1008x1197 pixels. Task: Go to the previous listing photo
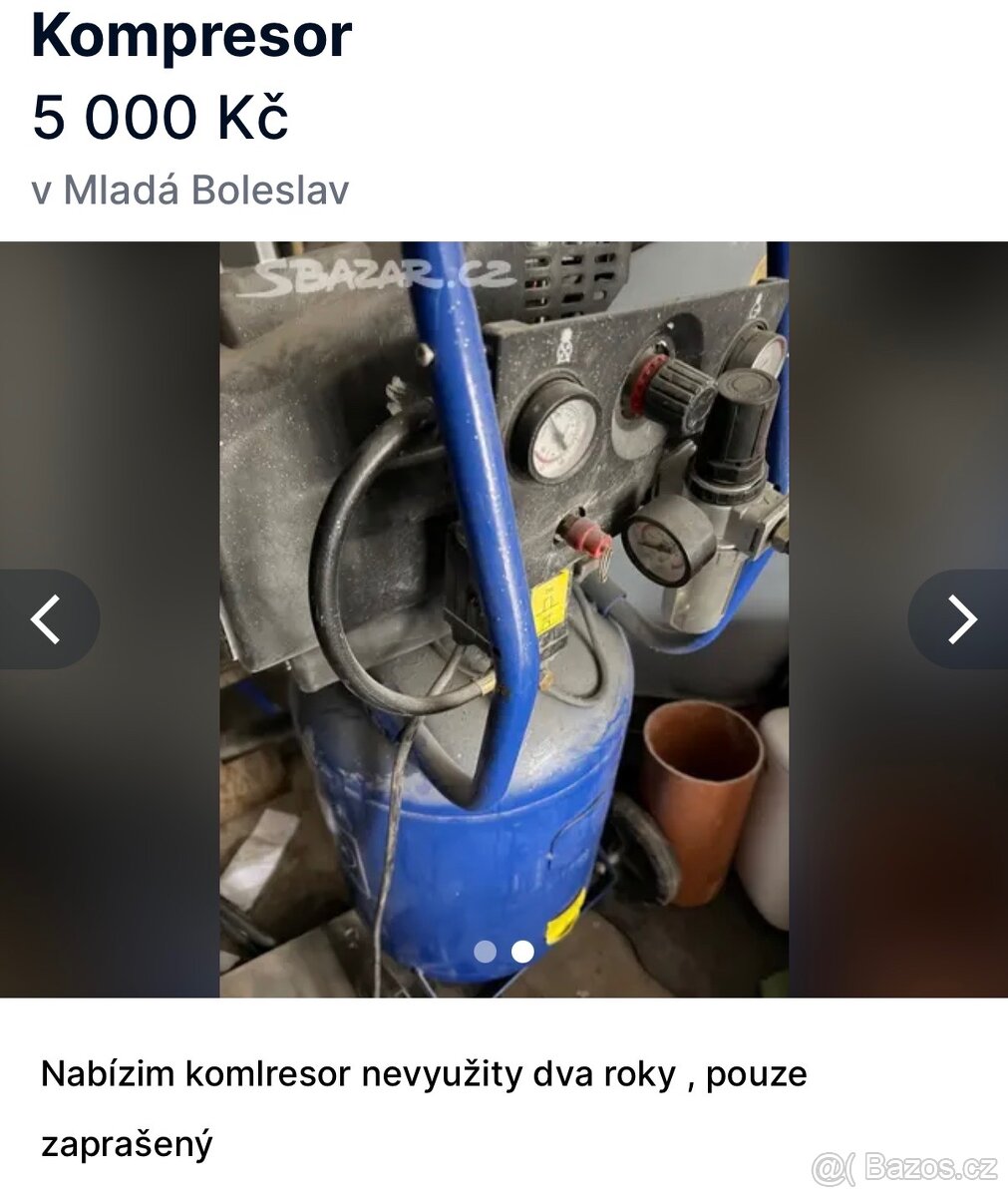pos(47,619)
